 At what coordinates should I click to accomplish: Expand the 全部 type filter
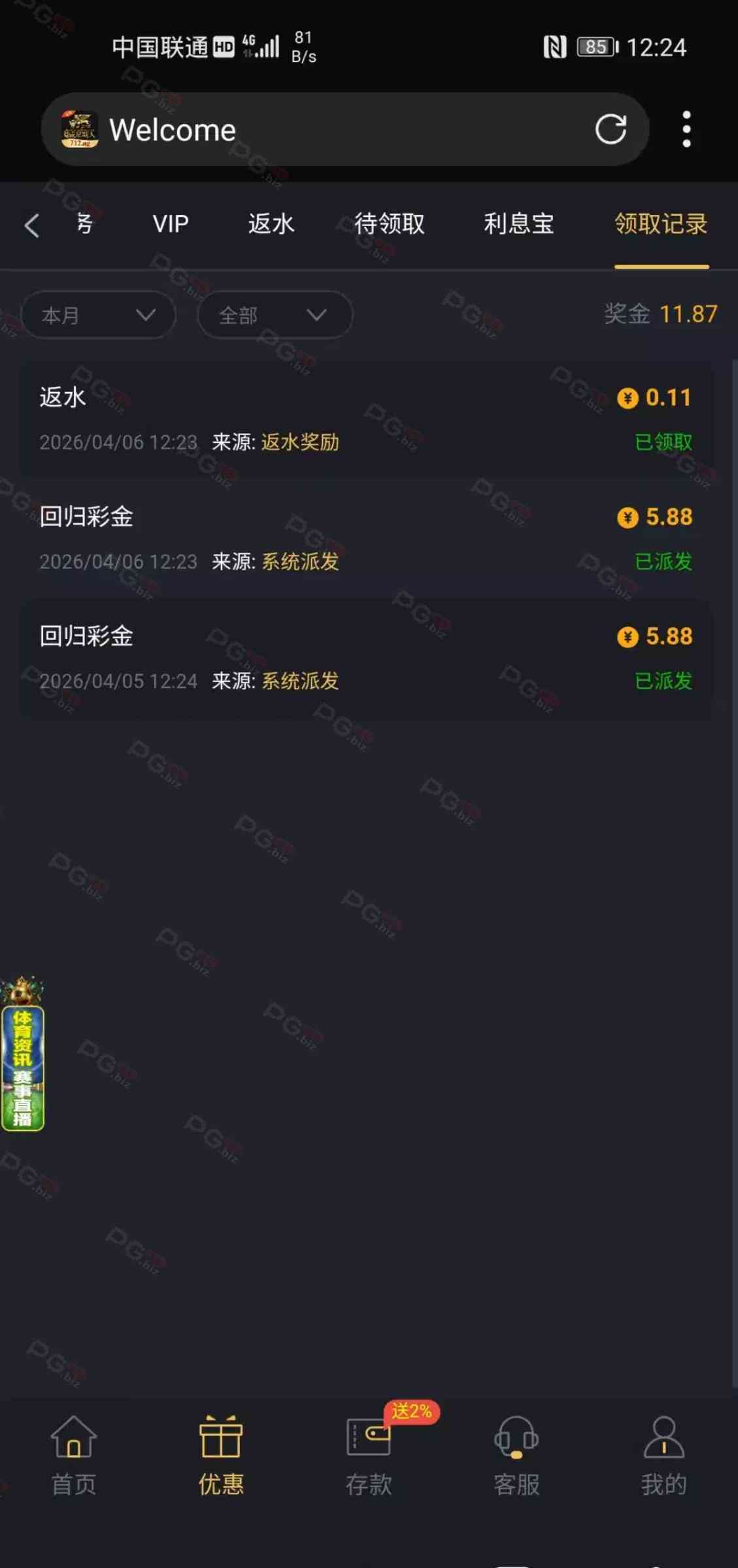pyautogui.click(x=275, y=316)
